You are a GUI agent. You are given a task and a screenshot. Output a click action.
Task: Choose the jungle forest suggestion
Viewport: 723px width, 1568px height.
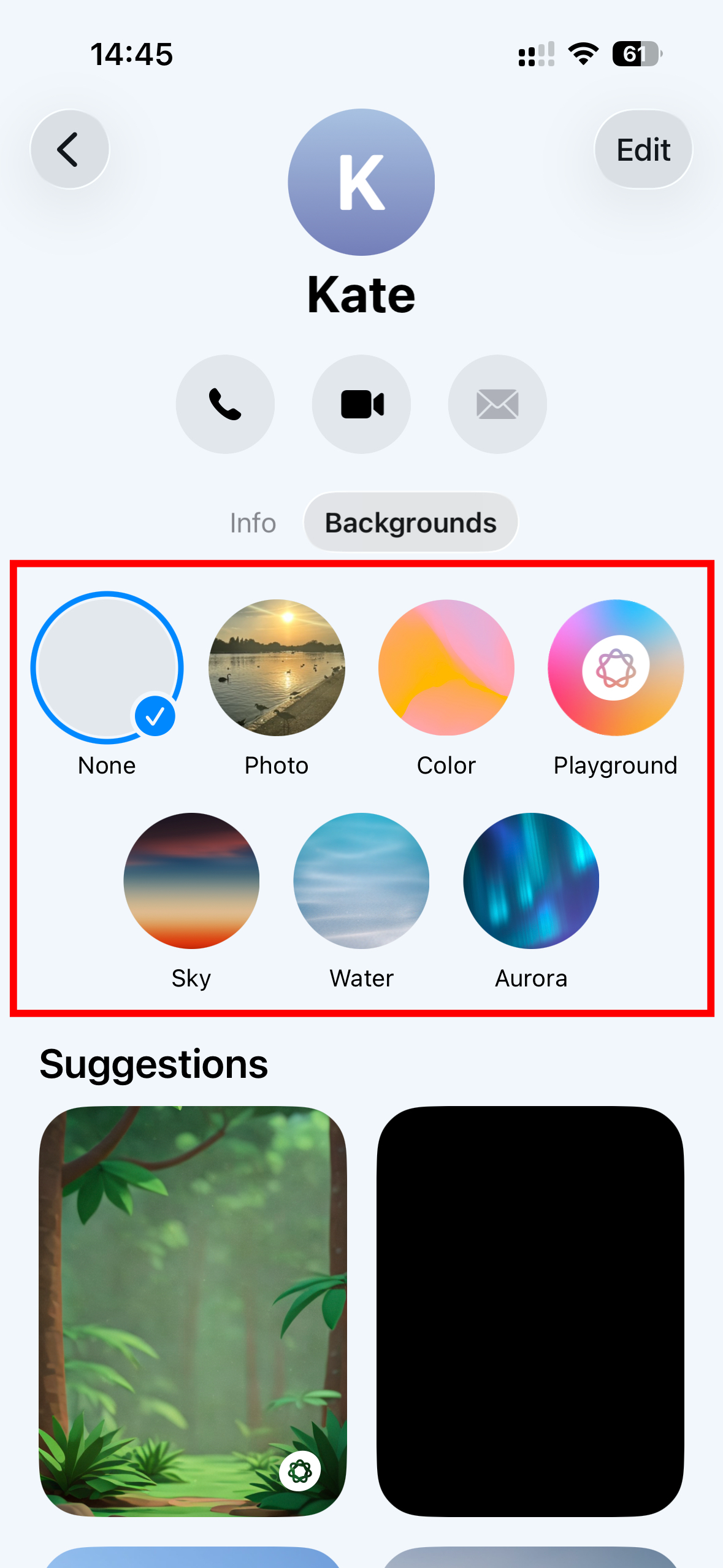pyautogui.click(x=193, y=1310)
